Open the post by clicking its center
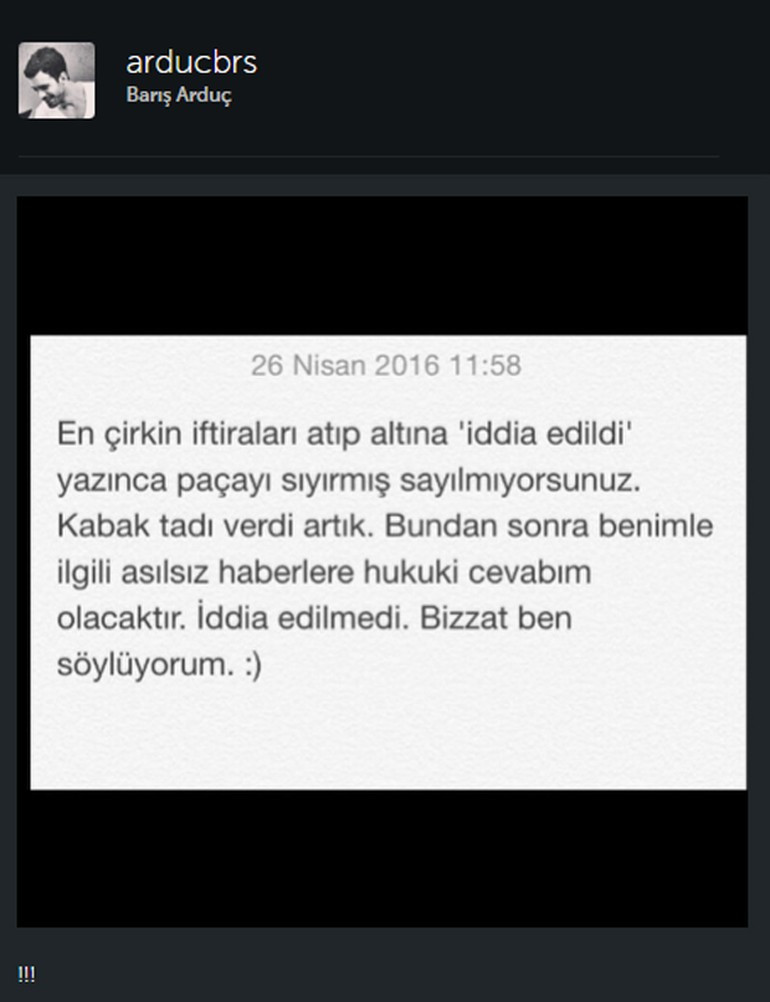 (385, 560)
